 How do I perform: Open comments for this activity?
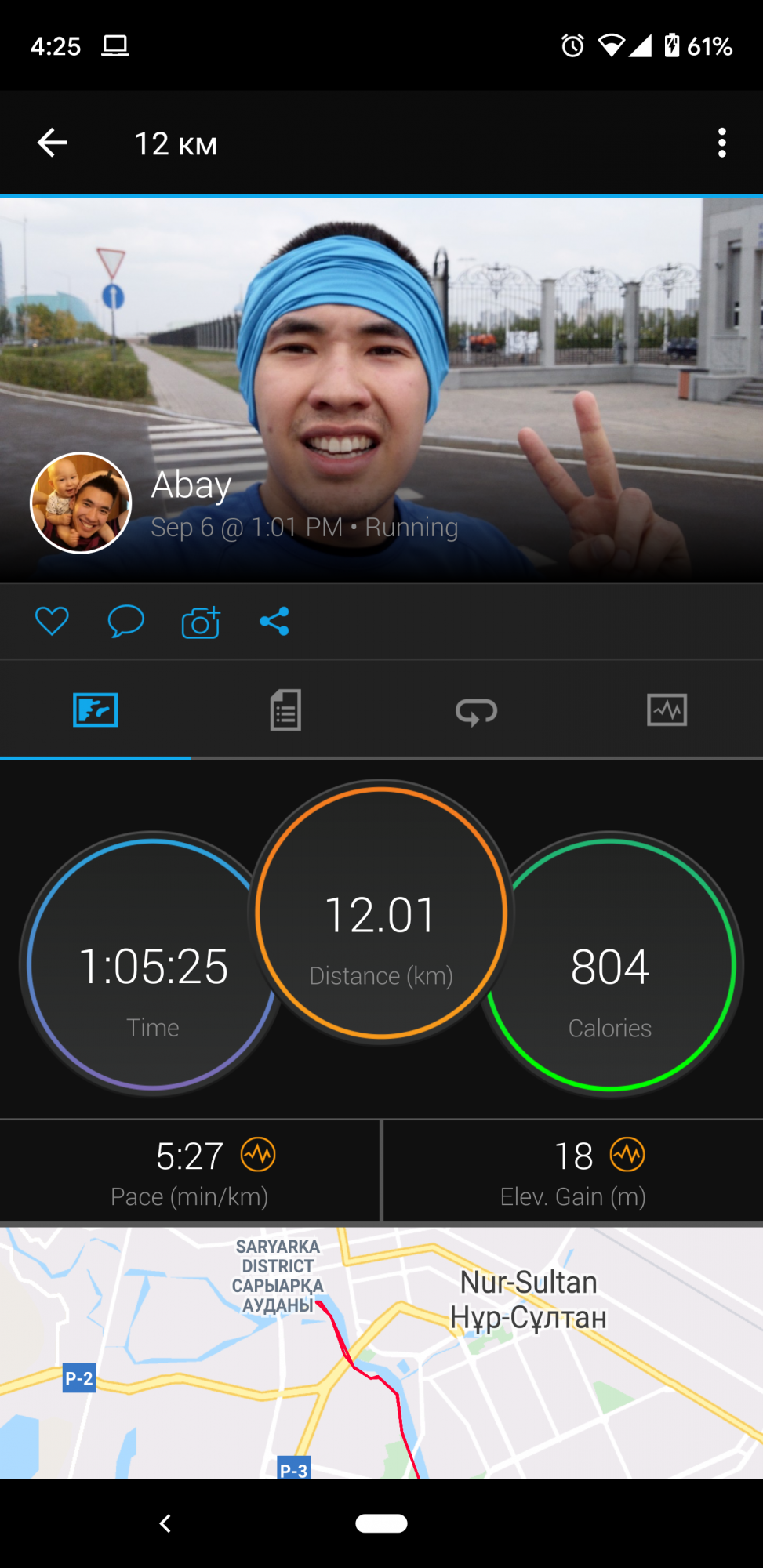(x=125, y=622)
